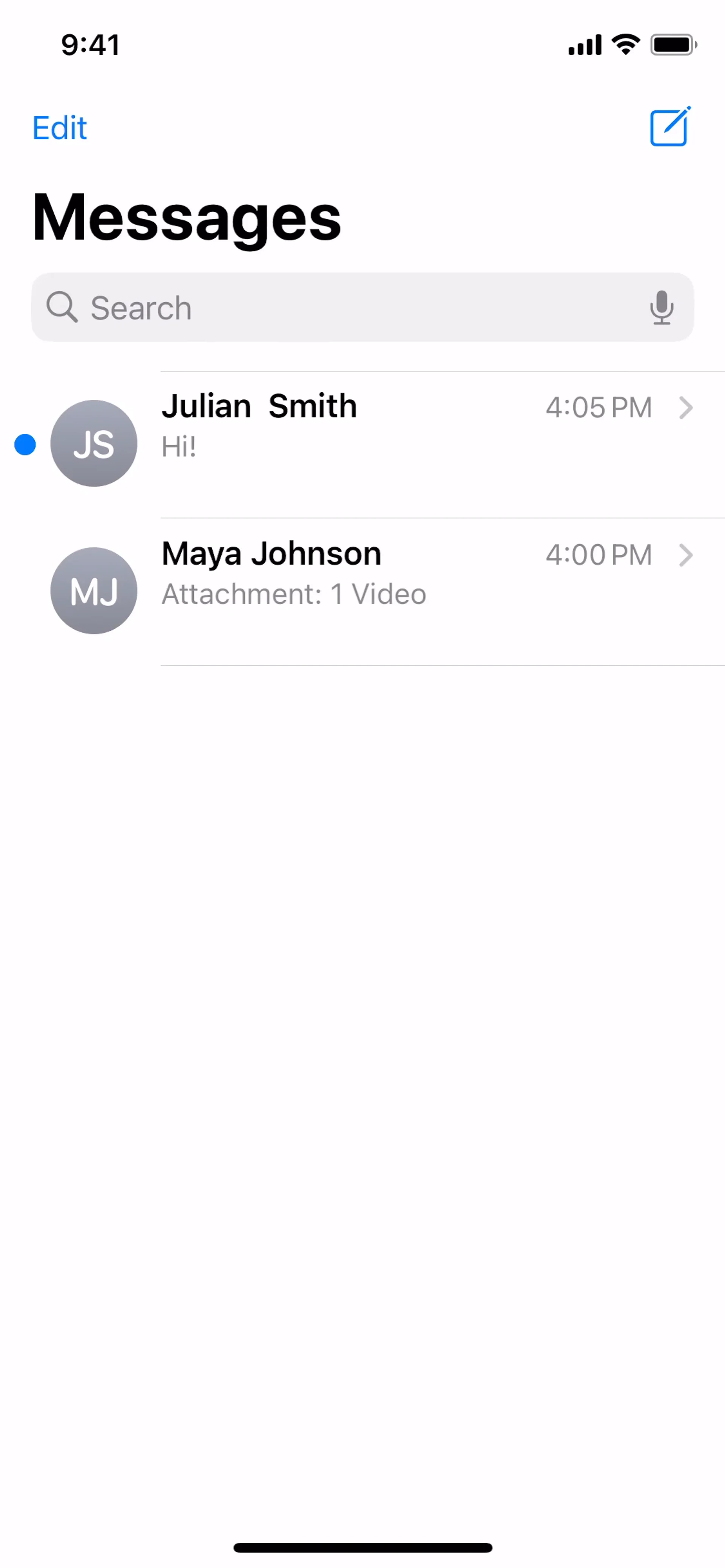
Task: Start voice dictation in search
Action: click(661, 307)
